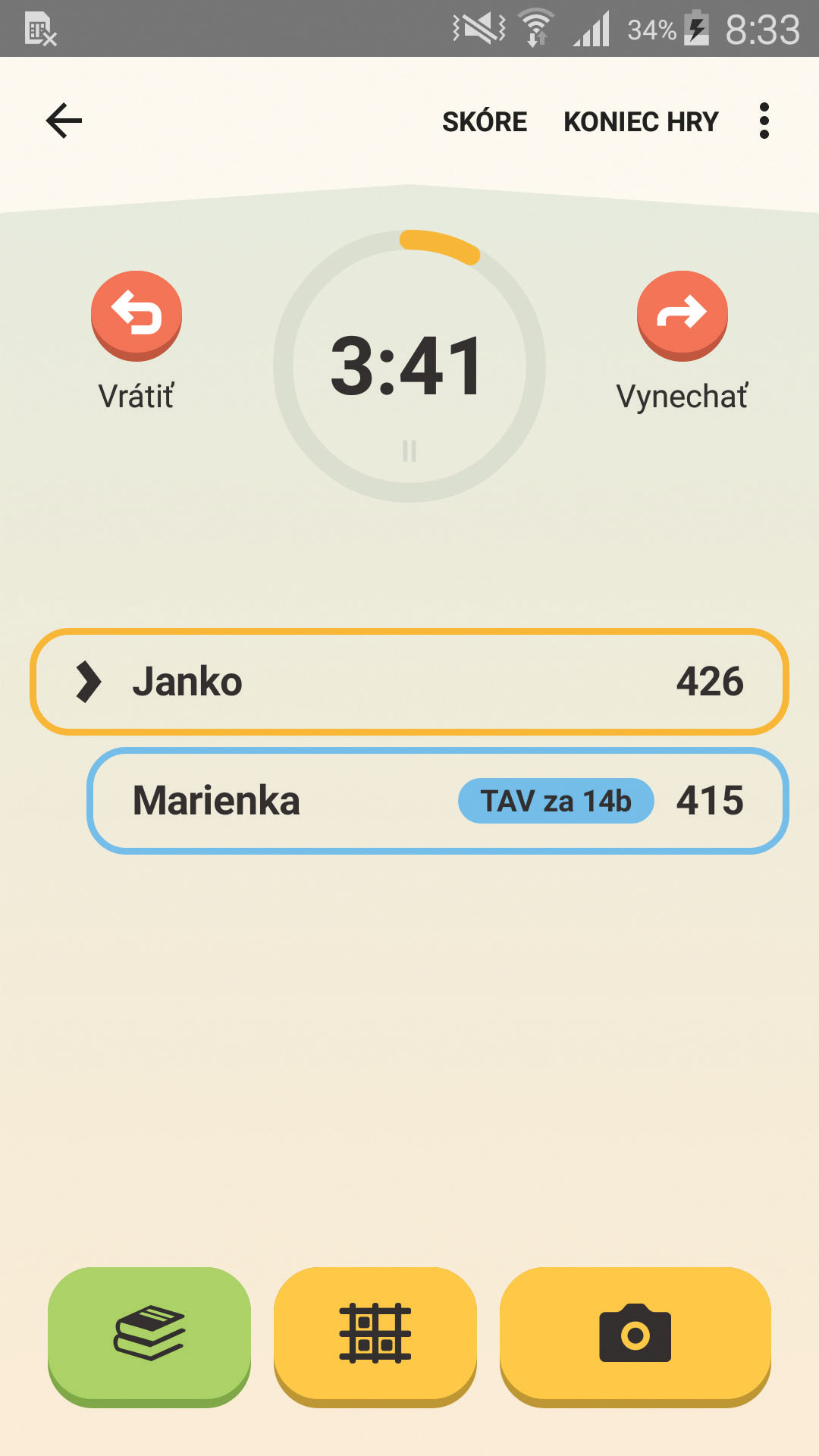Open the SKÓRE view
This screenshot has width=819, height=1456.
pos(485,121)
